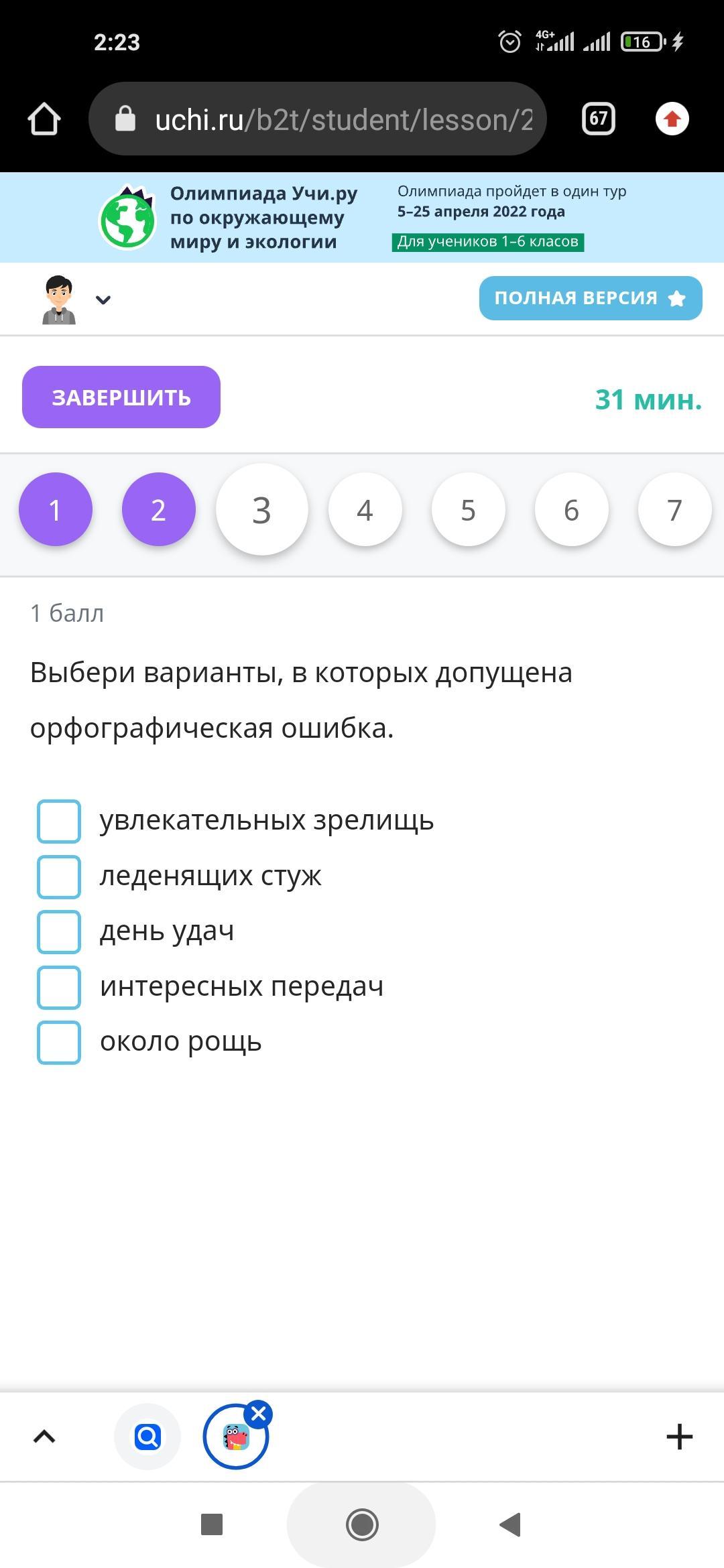The height and width of the screenshot is (1568, 724).
Task: Open the tab switcher showing 67
Action: 598,119
